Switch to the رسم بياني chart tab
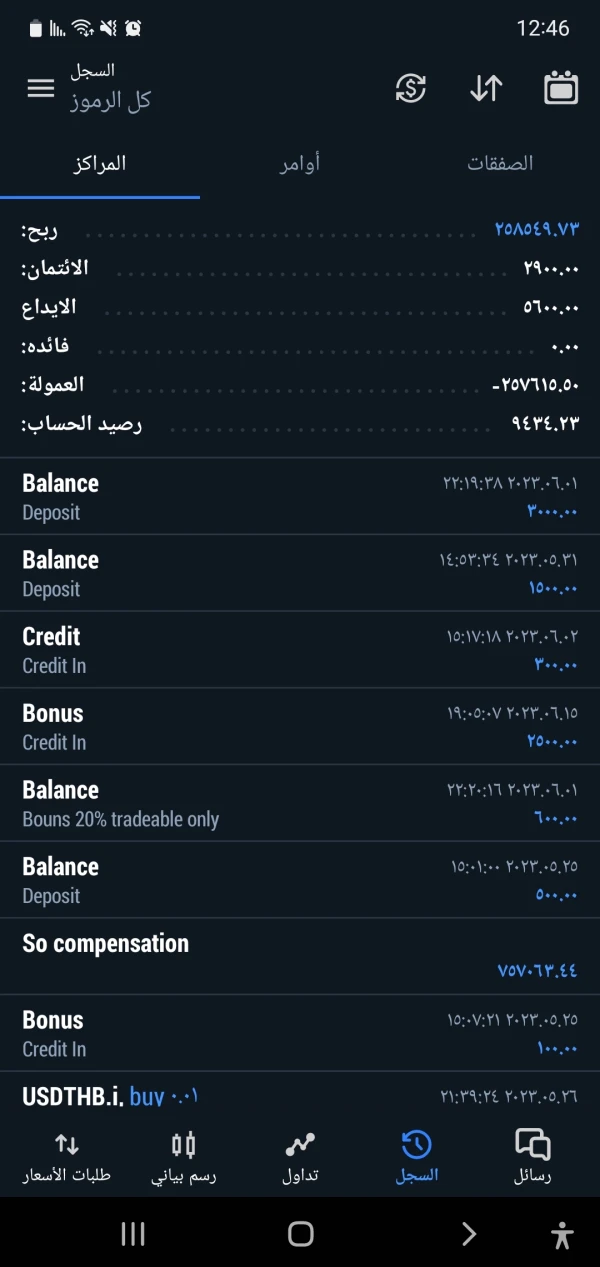This screenshot has width=600, height=1267. [184, 1158]
